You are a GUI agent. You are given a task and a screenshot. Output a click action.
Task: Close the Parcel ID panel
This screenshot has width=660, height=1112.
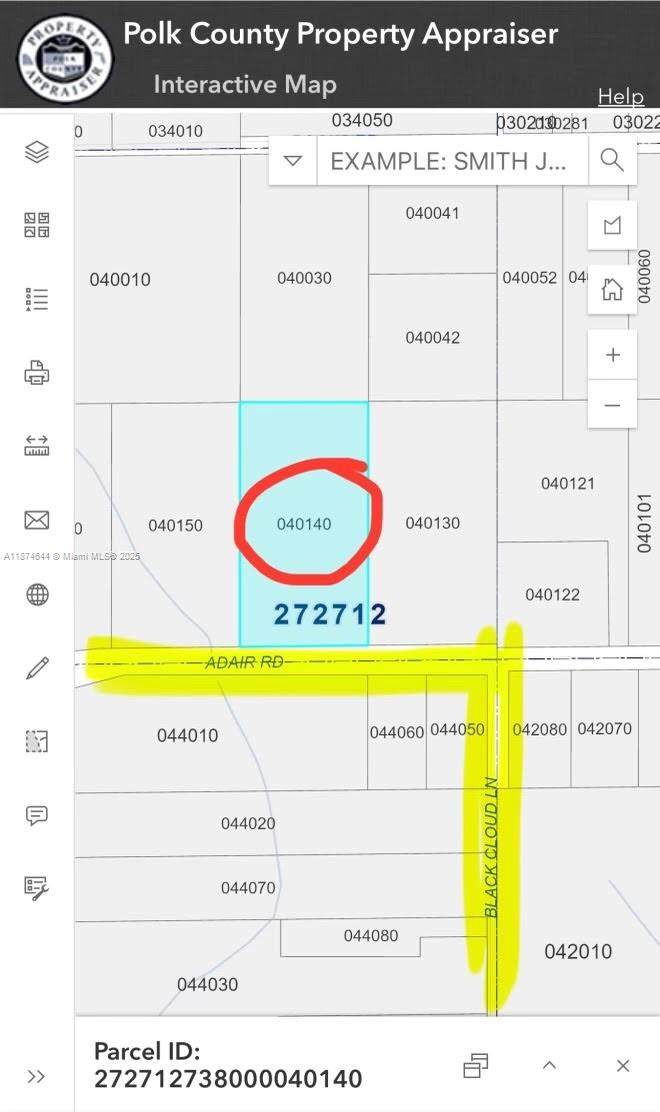623,1066
